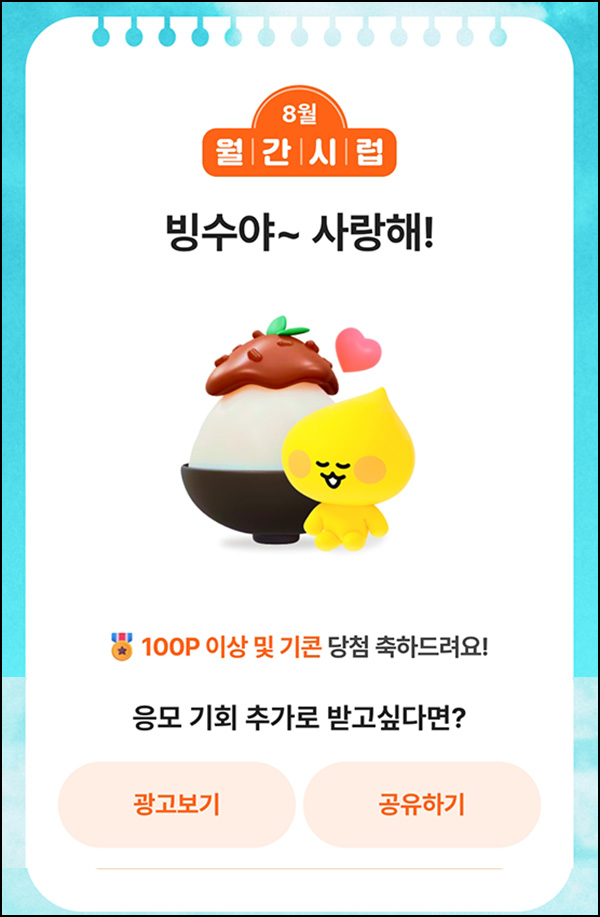Viewport: 600px width, 917px height.
Task: Tap the 광고보기 button
Action: click(176, 805)
